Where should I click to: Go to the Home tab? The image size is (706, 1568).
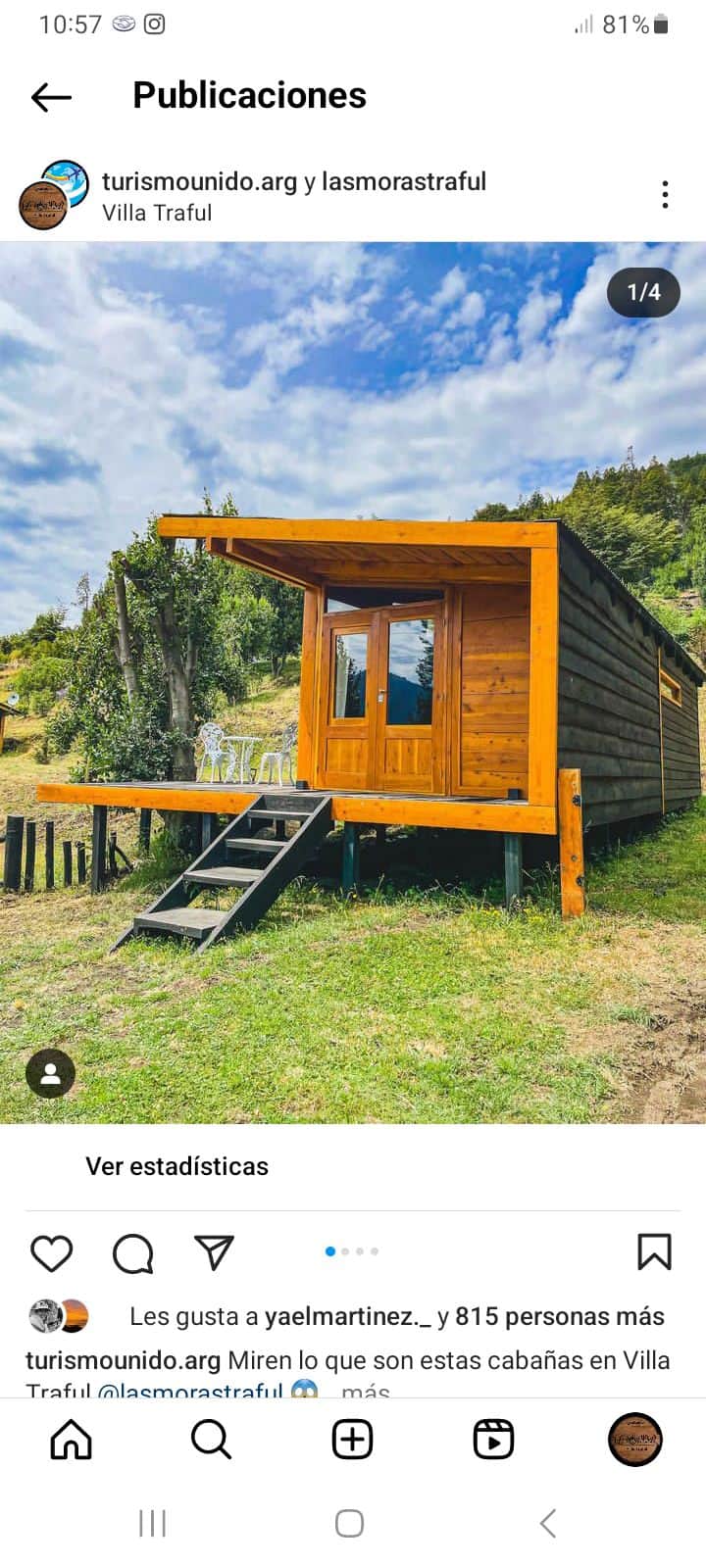tap(71, 1440)
